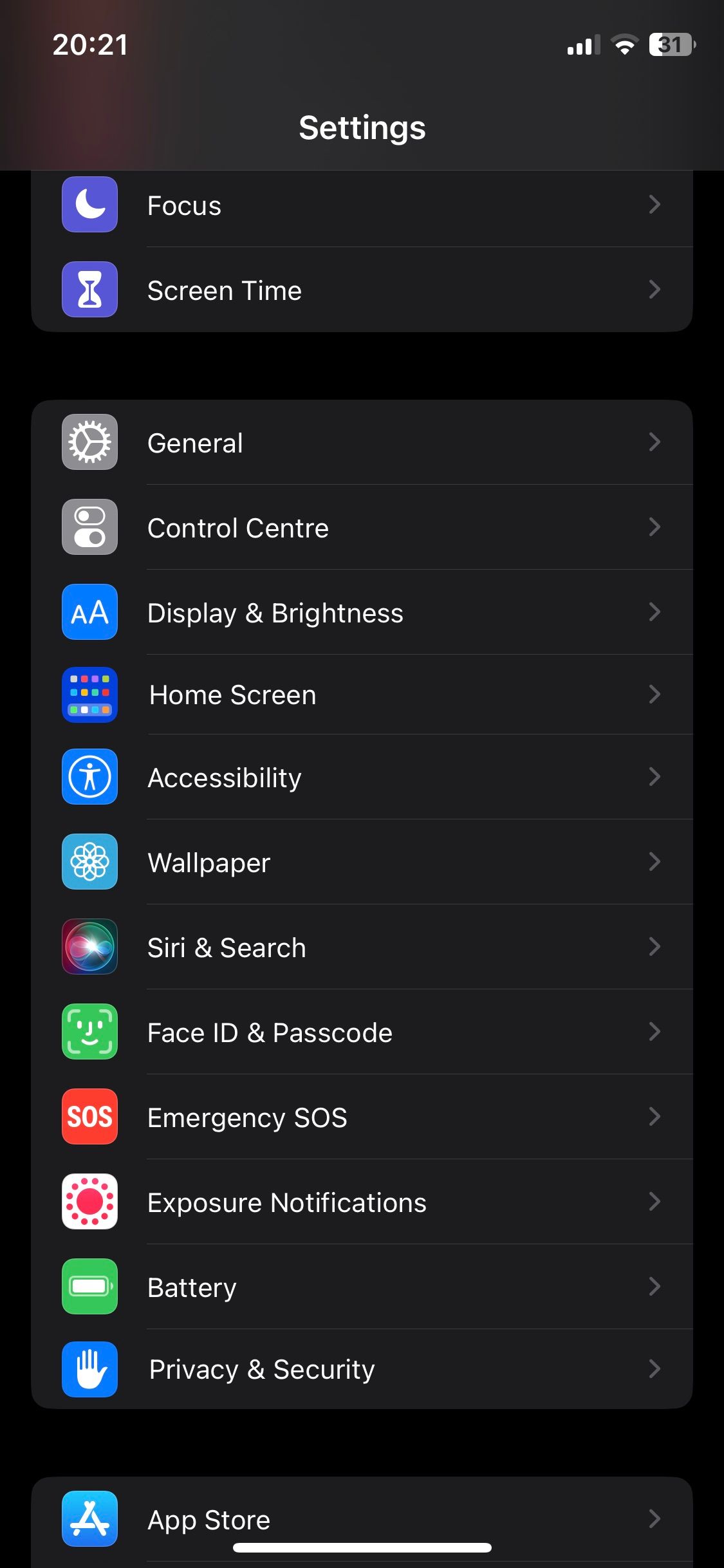The width and height of the screenshot is (724, 1568).
Task: Open Screen Time settings
Action: (x=362, y=290)
